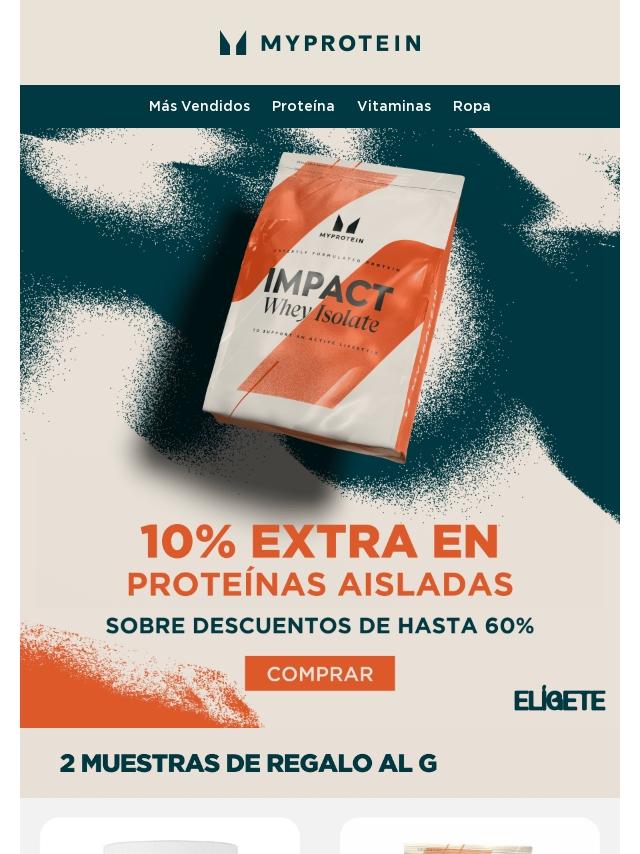Go to the Proteína section
This screenshot has width=640, height=854.
(x=303, y=106)
